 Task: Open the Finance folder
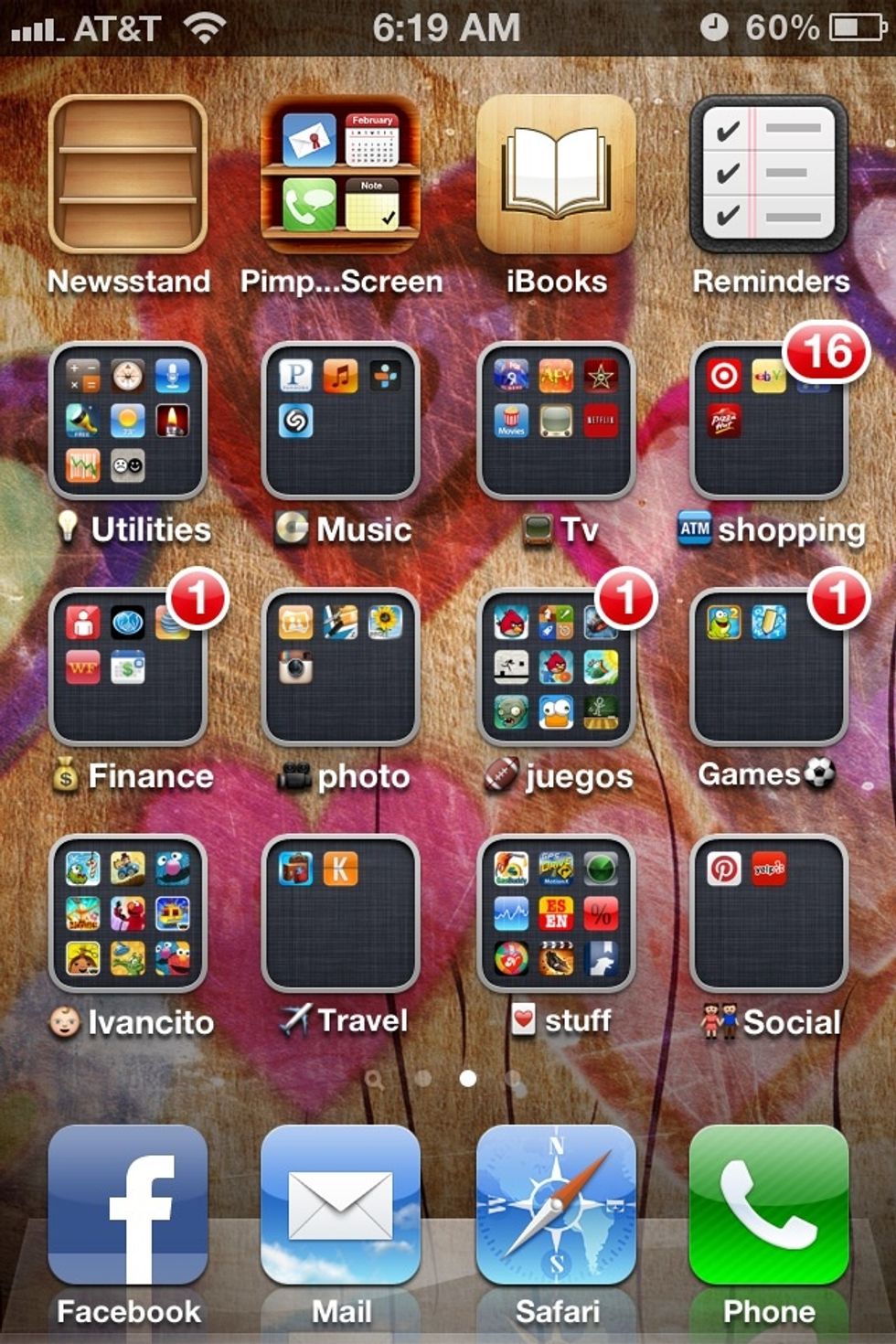point(128,667)
